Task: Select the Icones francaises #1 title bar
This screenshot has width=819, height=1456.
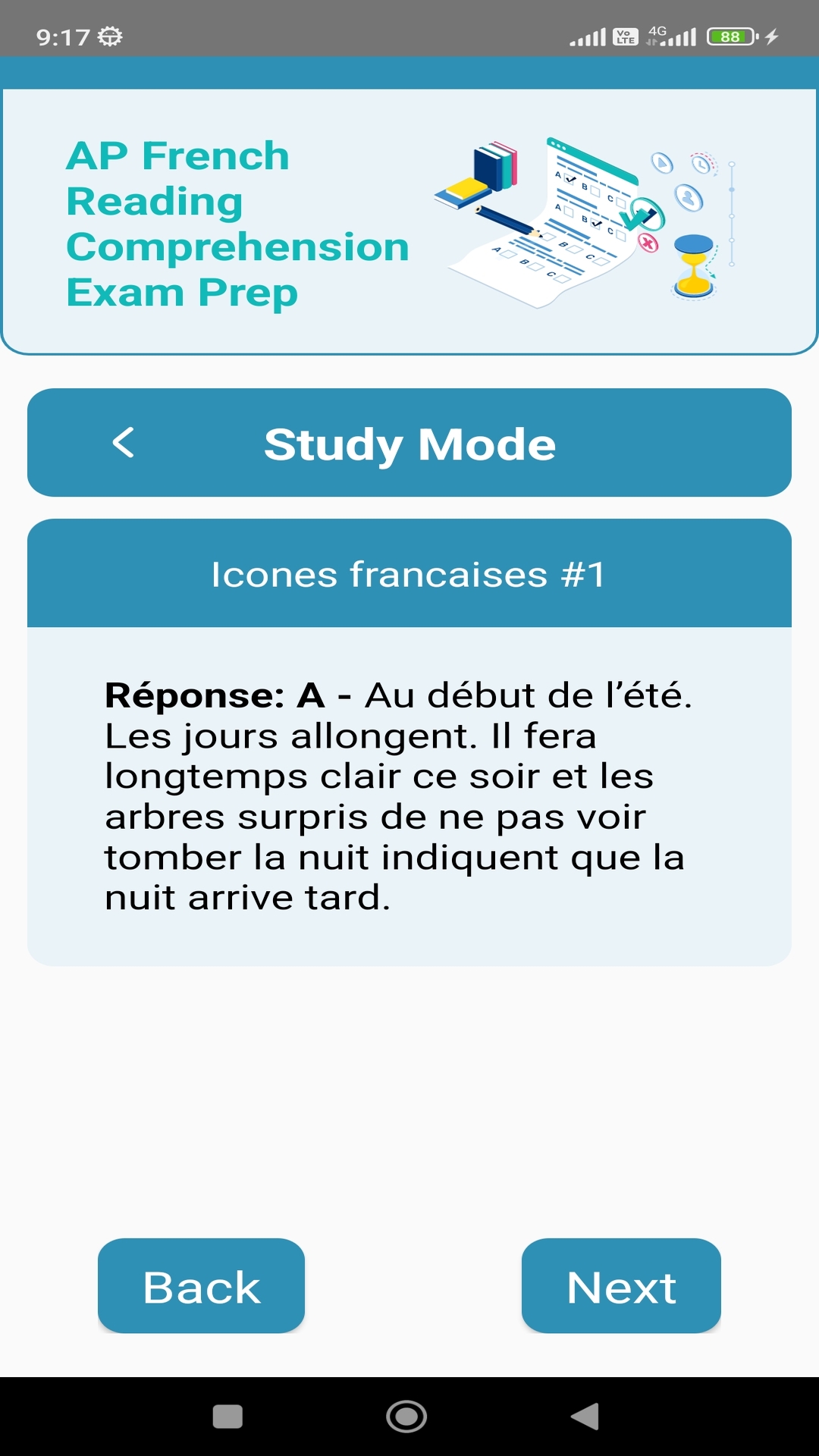Action: [x=409, y=574]
